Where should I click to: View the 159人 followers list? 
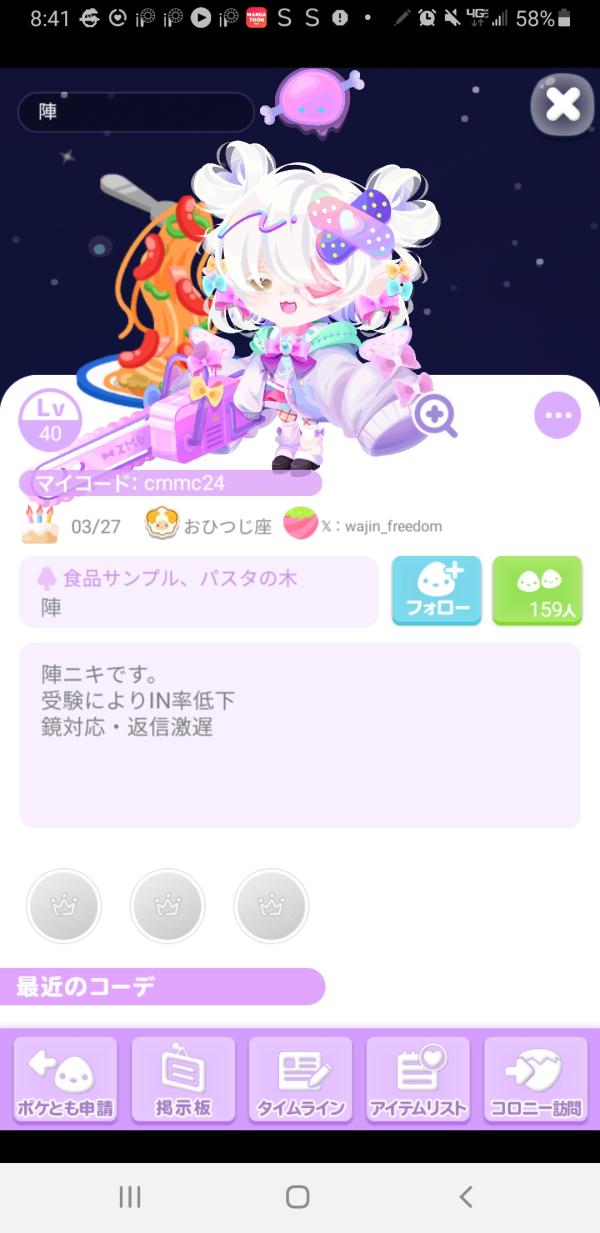(537, 591)
